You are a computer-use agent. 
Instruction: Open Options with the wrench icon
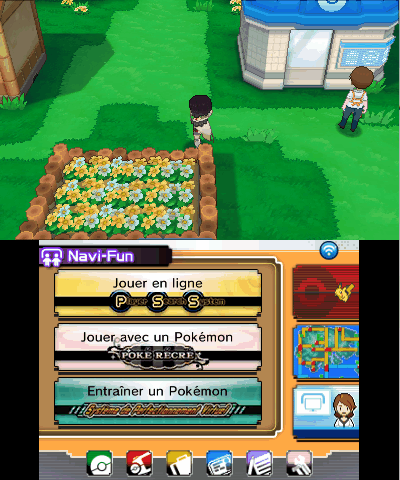point(299,463)
